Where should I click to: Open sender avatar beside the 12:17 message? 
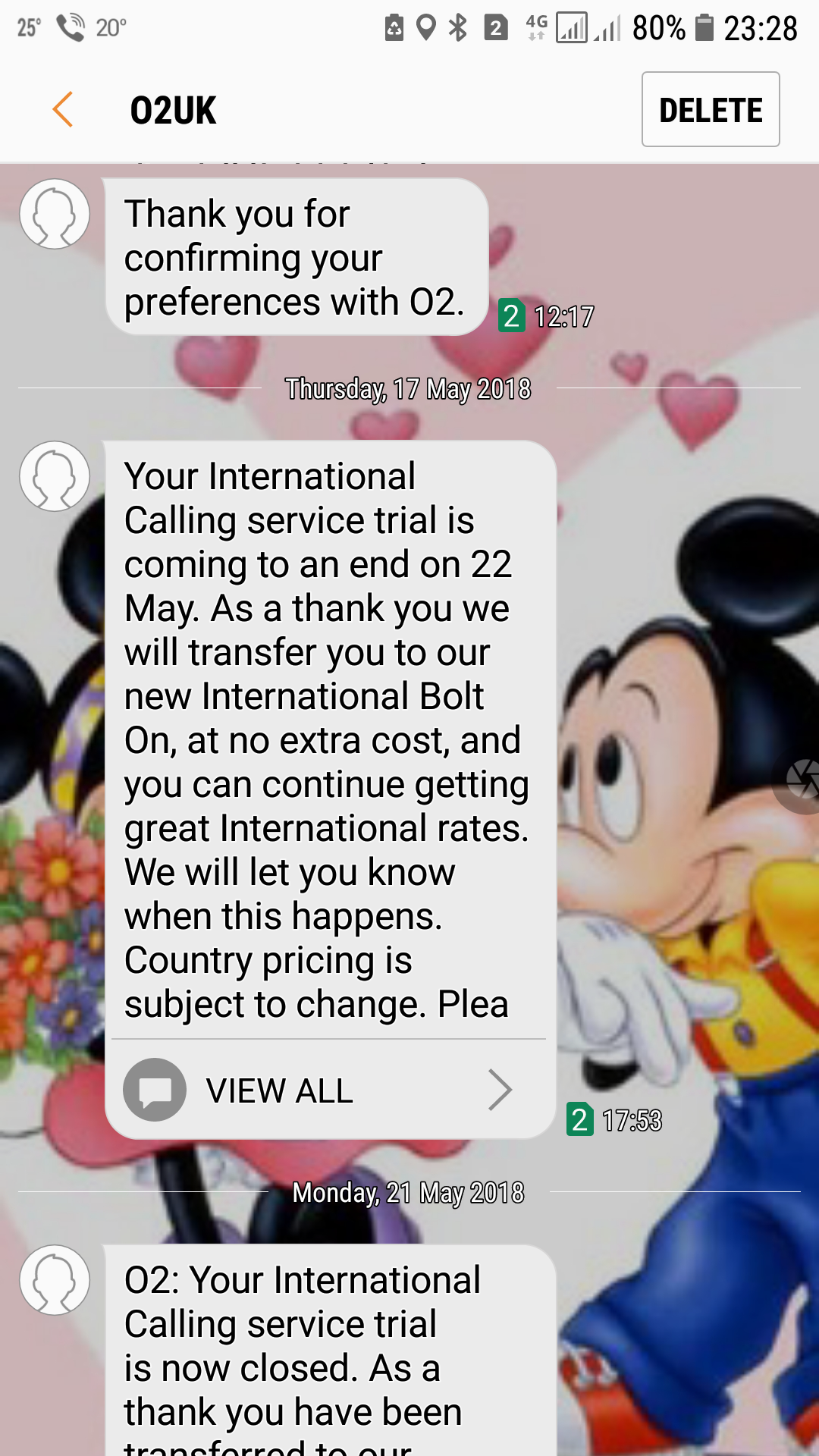pos(55,214)
